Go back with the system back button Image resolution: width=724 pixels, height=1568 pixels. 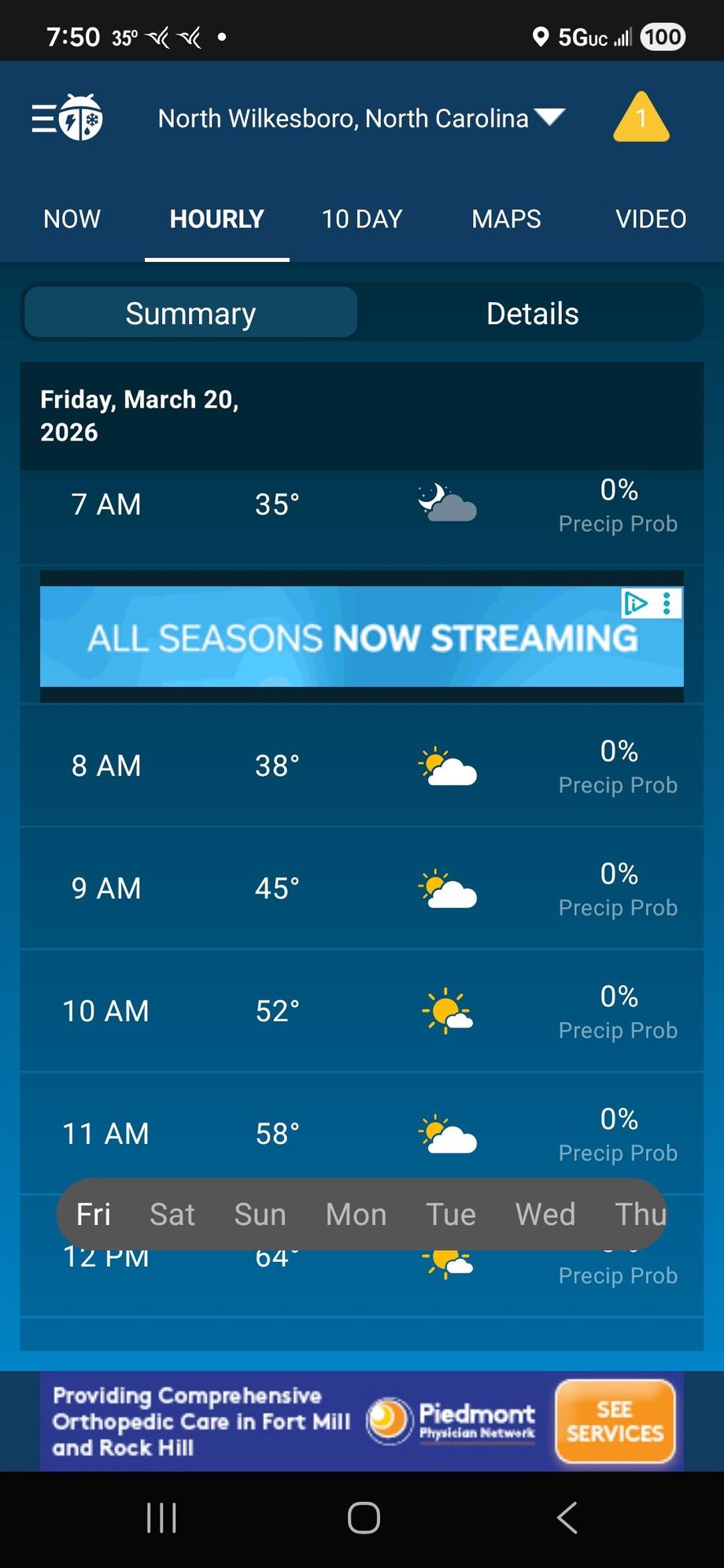point(567,1518)
